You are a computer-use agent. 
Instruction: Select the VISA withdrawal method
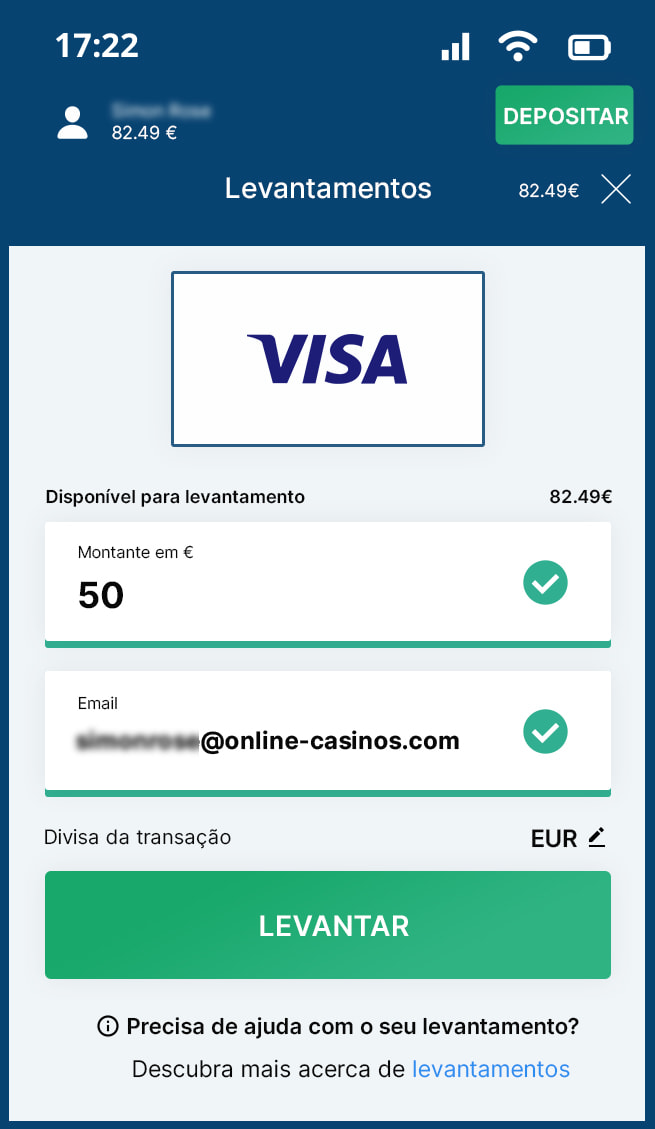[x=328, y=358]
